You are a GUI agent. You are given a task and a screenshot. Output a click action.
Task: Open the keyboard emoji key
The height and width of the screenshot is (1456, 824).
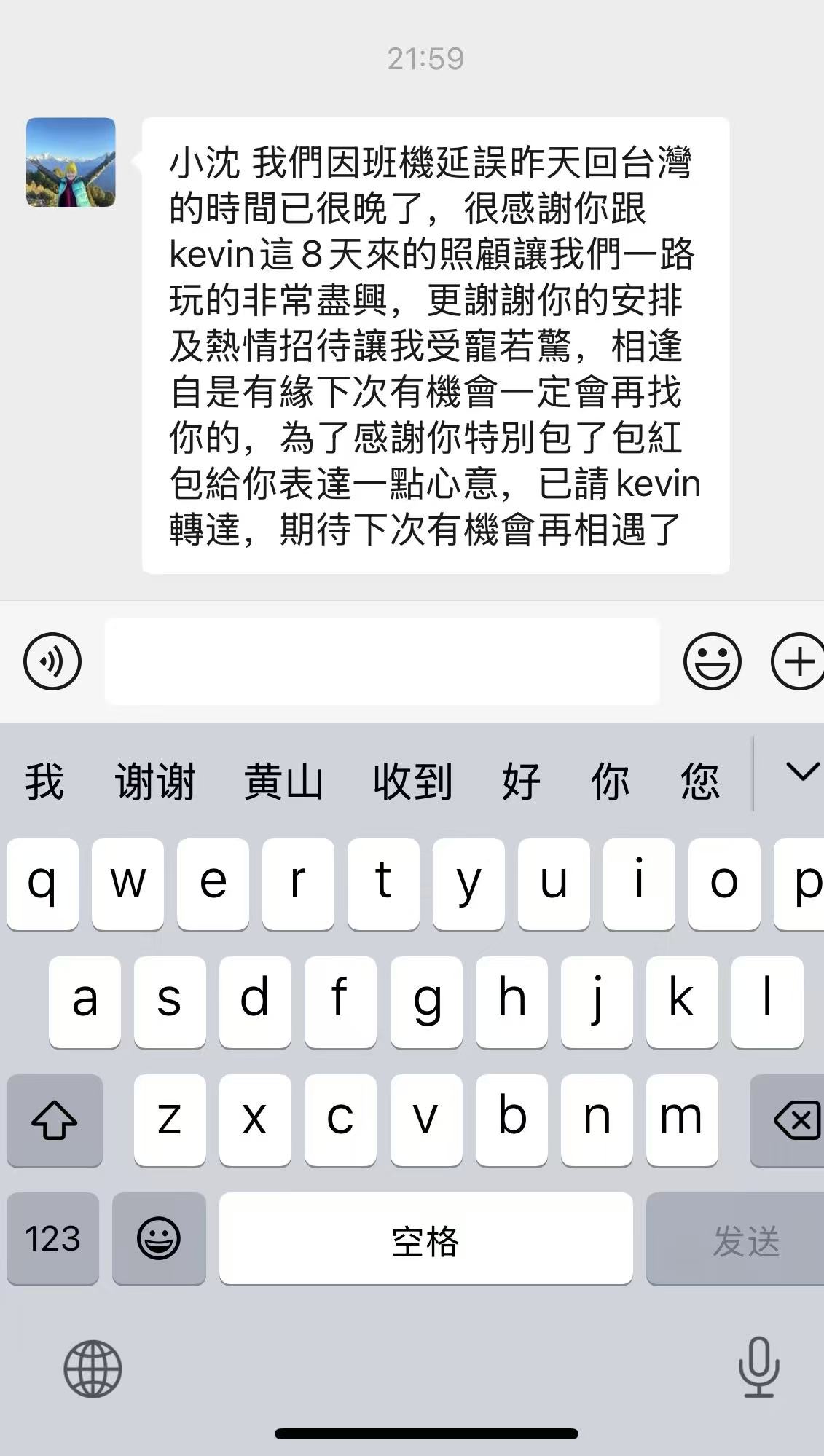(159, 1238)
